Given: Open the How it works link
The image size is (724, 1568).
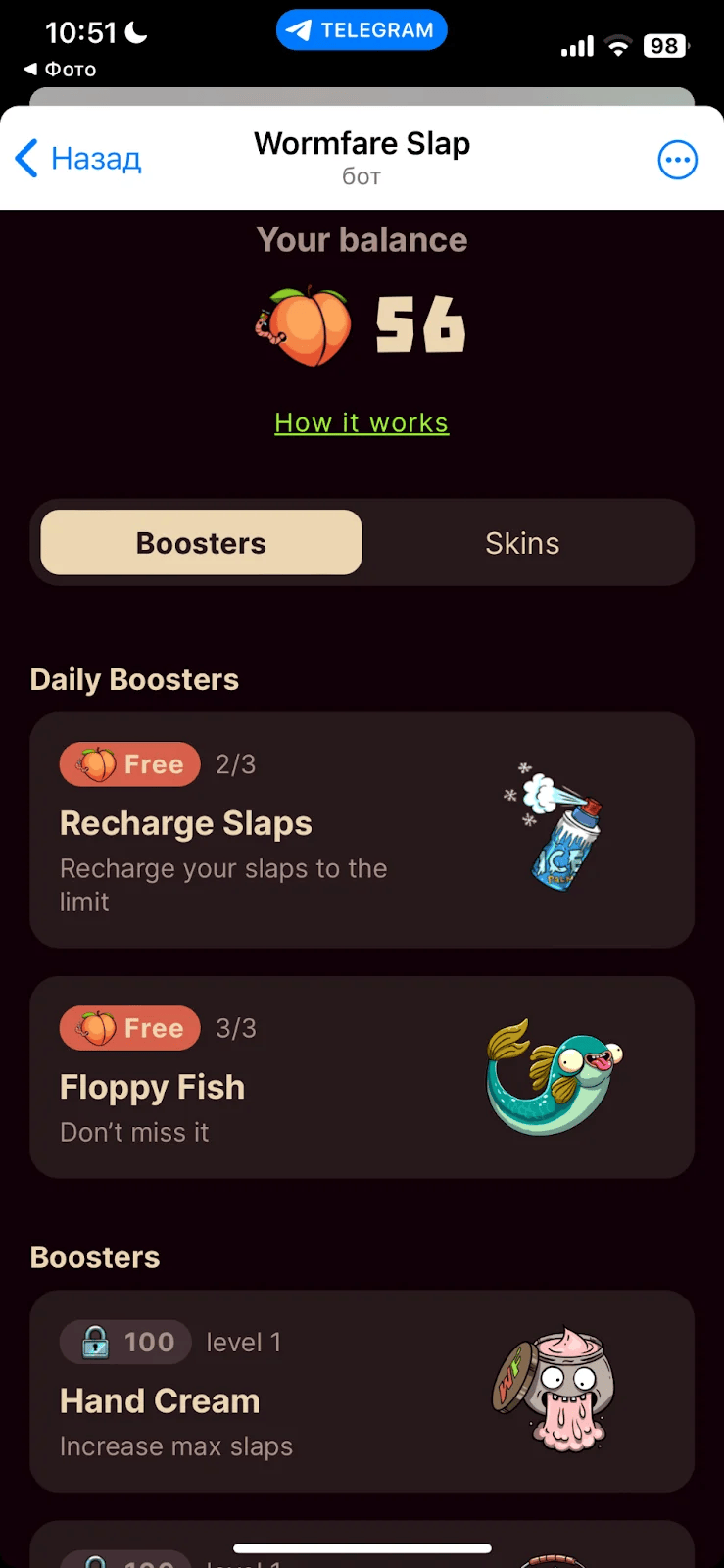Looking at the screenshot, I should [x=362, y=422].
